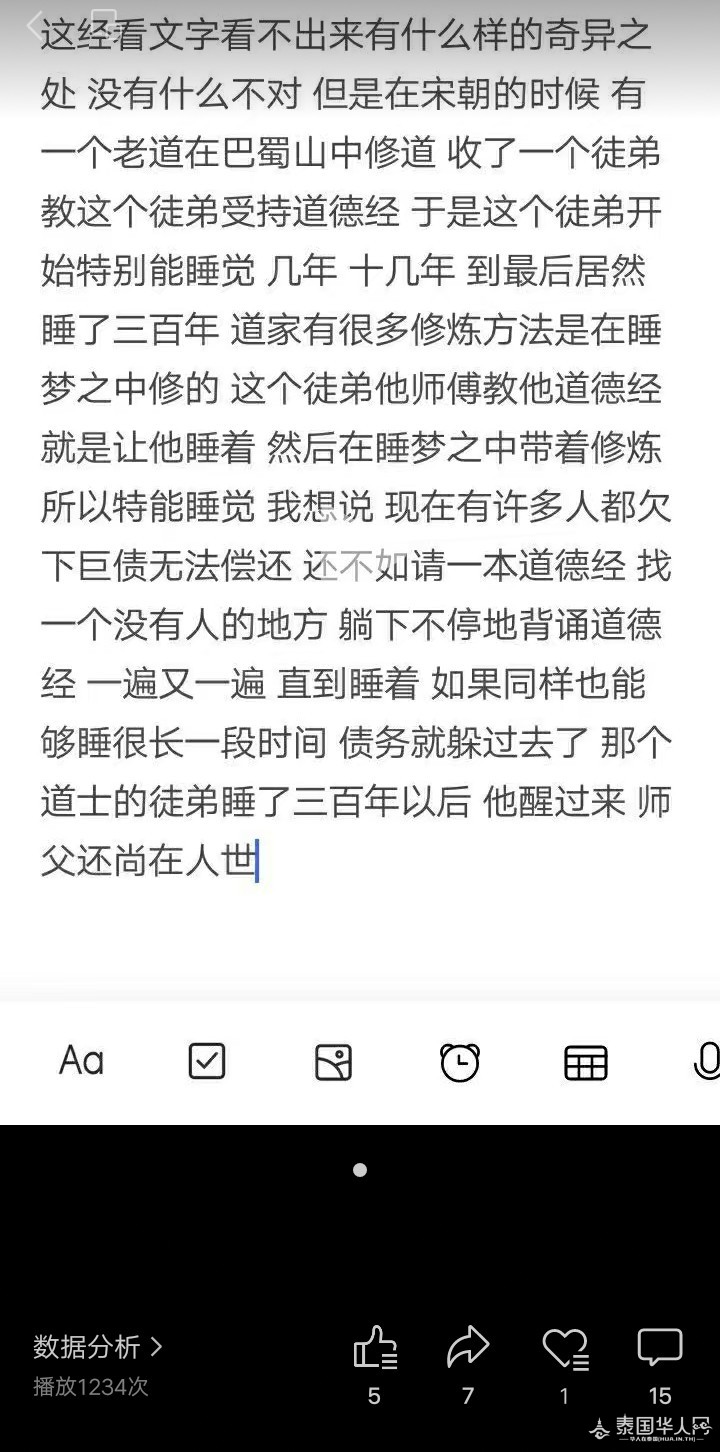Viewport: 720px width, 1452px height.
Task: Insert an image into the note
Action: [x=333, y=1062]
